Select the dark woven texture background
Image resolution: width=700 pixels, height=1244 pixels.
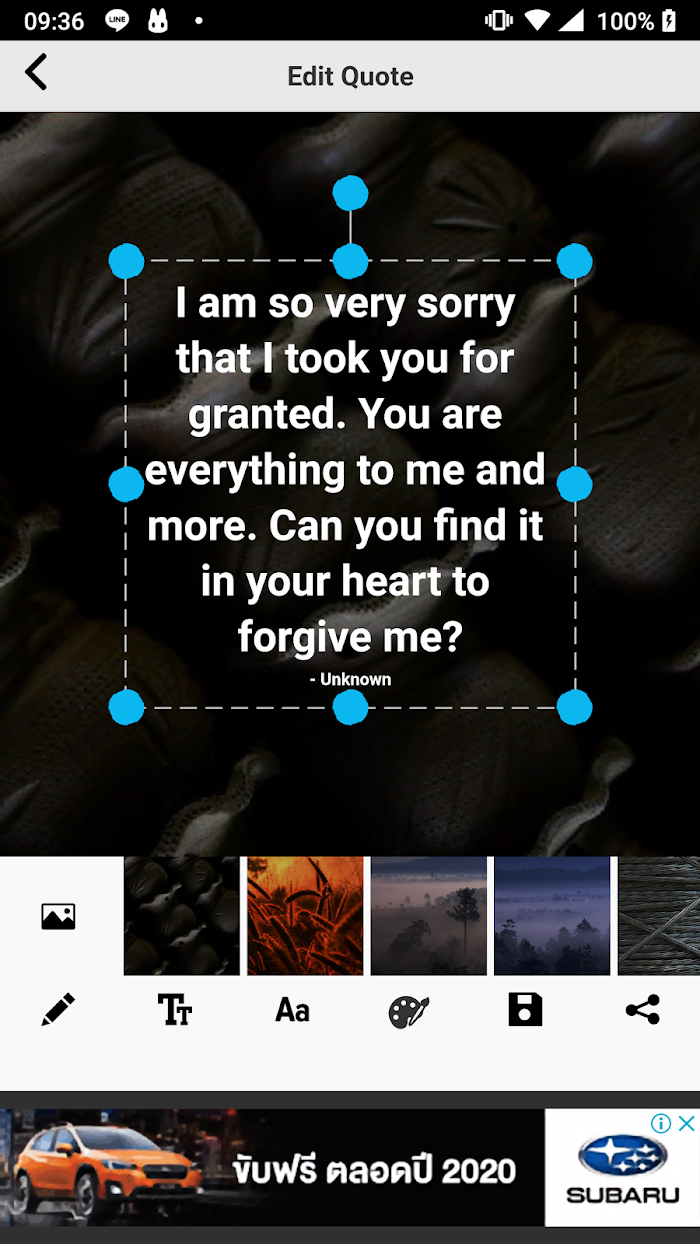click(659, 915)
